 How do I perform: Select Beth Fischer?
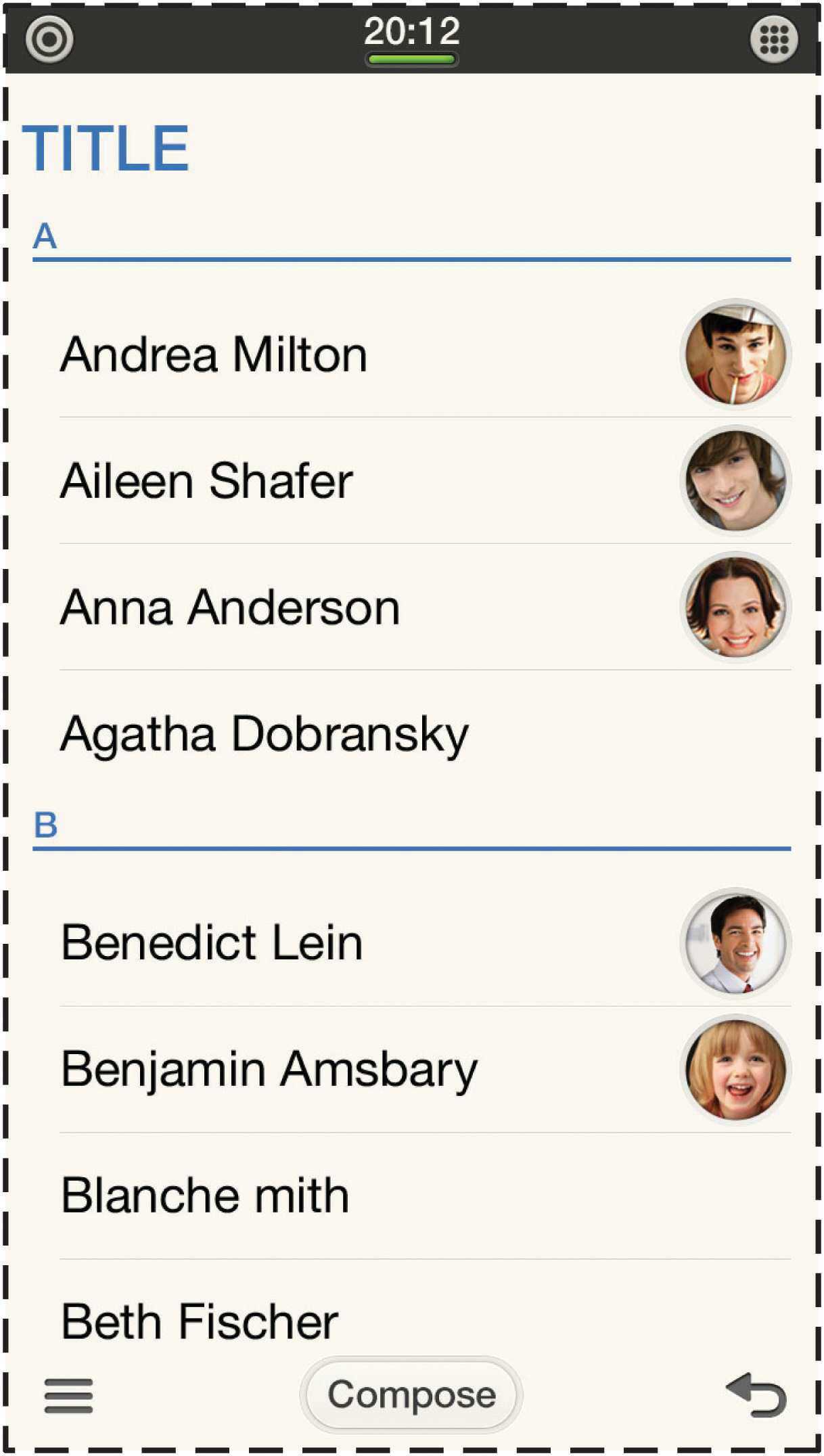(200, 1321)
